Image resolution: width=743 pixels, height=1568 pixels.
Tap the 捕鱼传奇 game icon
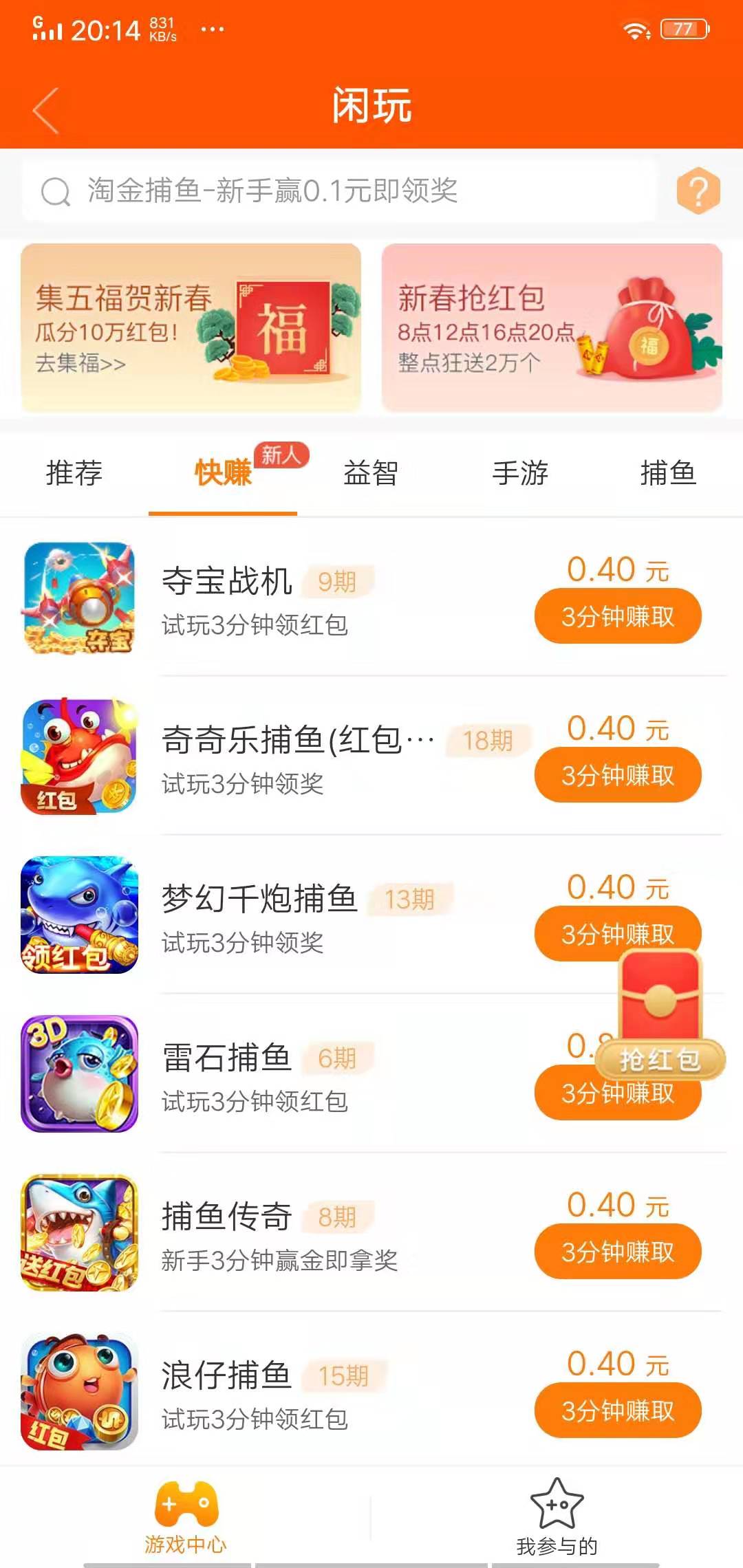click(x=79, y=1231)
